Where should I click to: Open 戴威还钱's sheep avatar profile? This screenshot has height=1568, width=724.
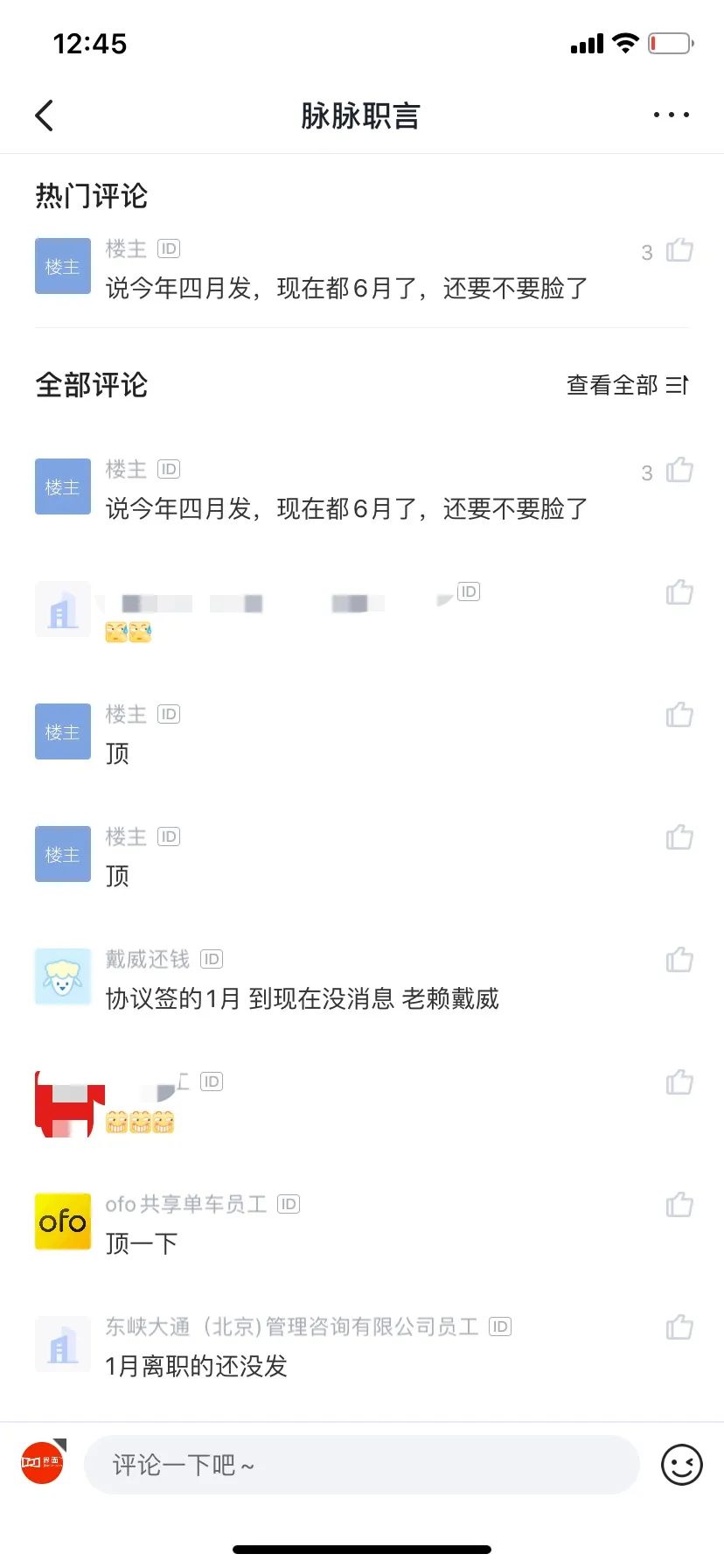click(x=63, y=976)
